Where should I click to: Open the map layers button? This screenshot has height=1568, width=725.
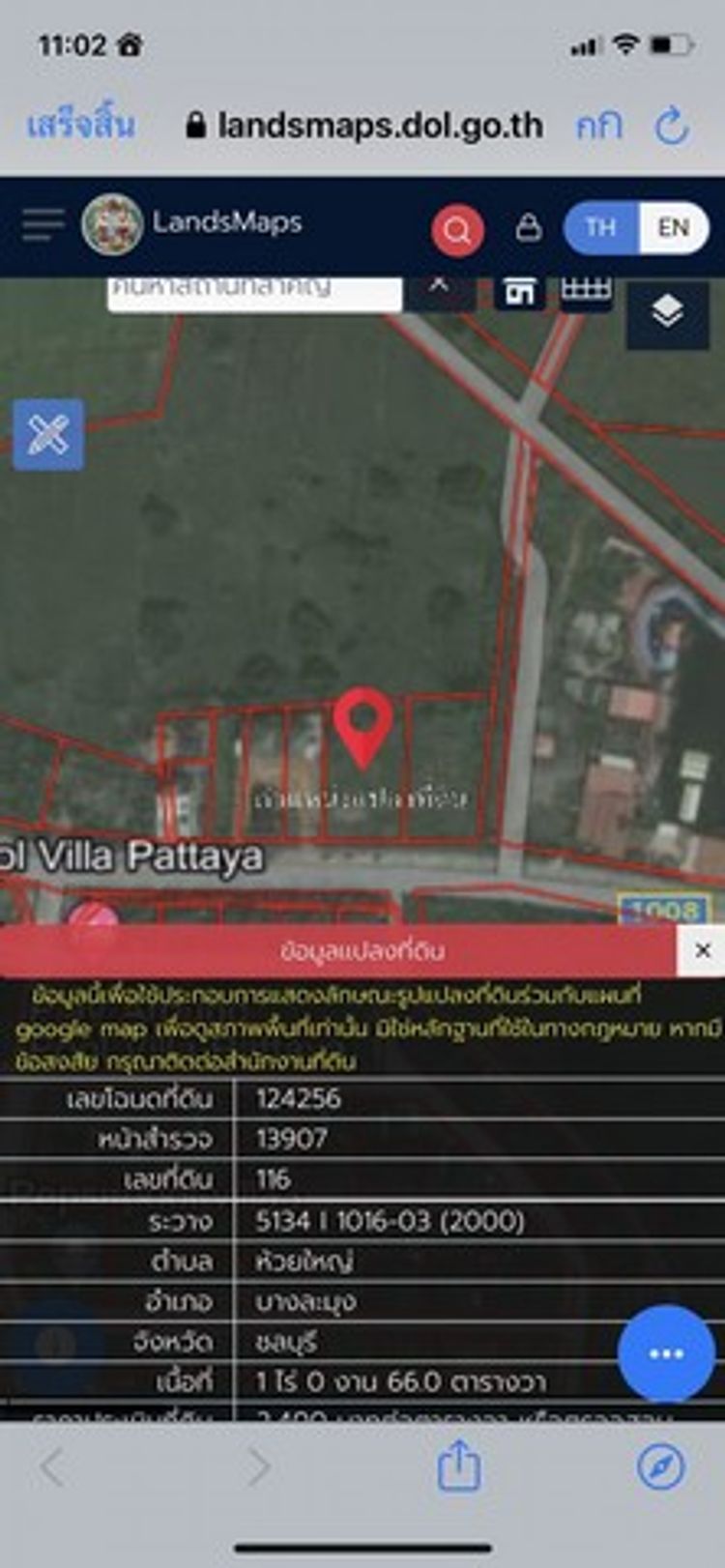[x=667, y=311]
